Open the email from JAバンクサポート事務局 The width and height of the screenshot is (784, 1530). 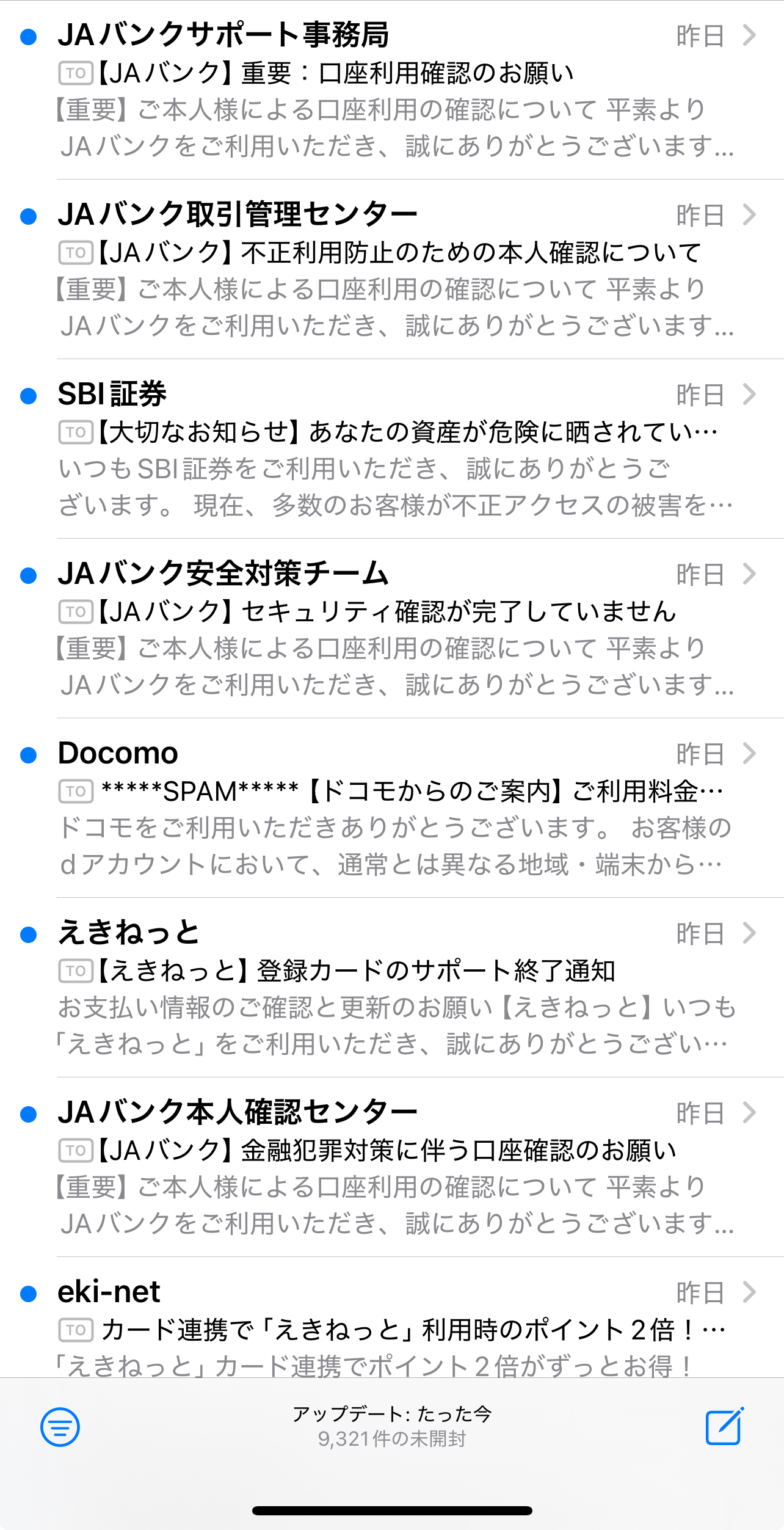pos(392,90)
